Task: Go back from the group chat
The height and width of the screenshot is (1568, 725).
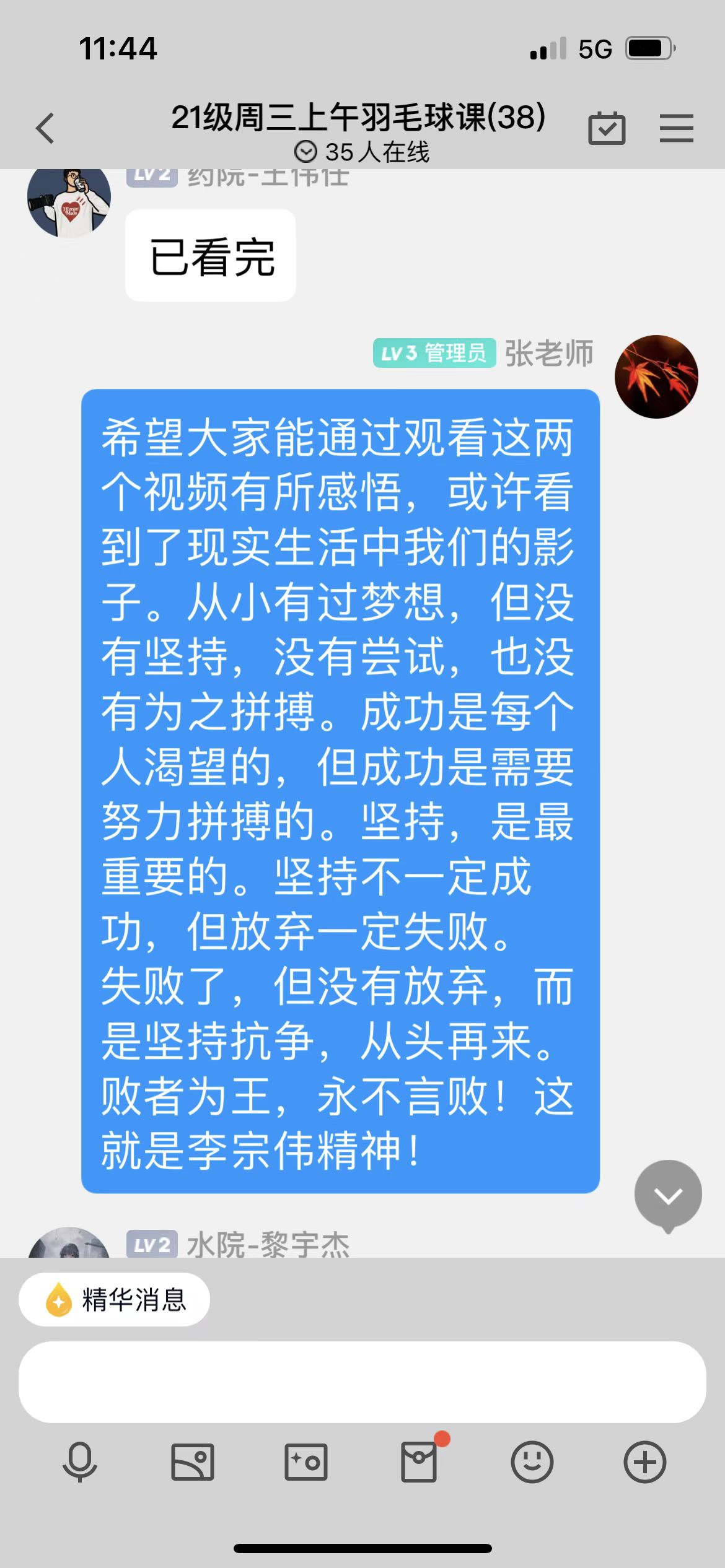Action: 45,129
